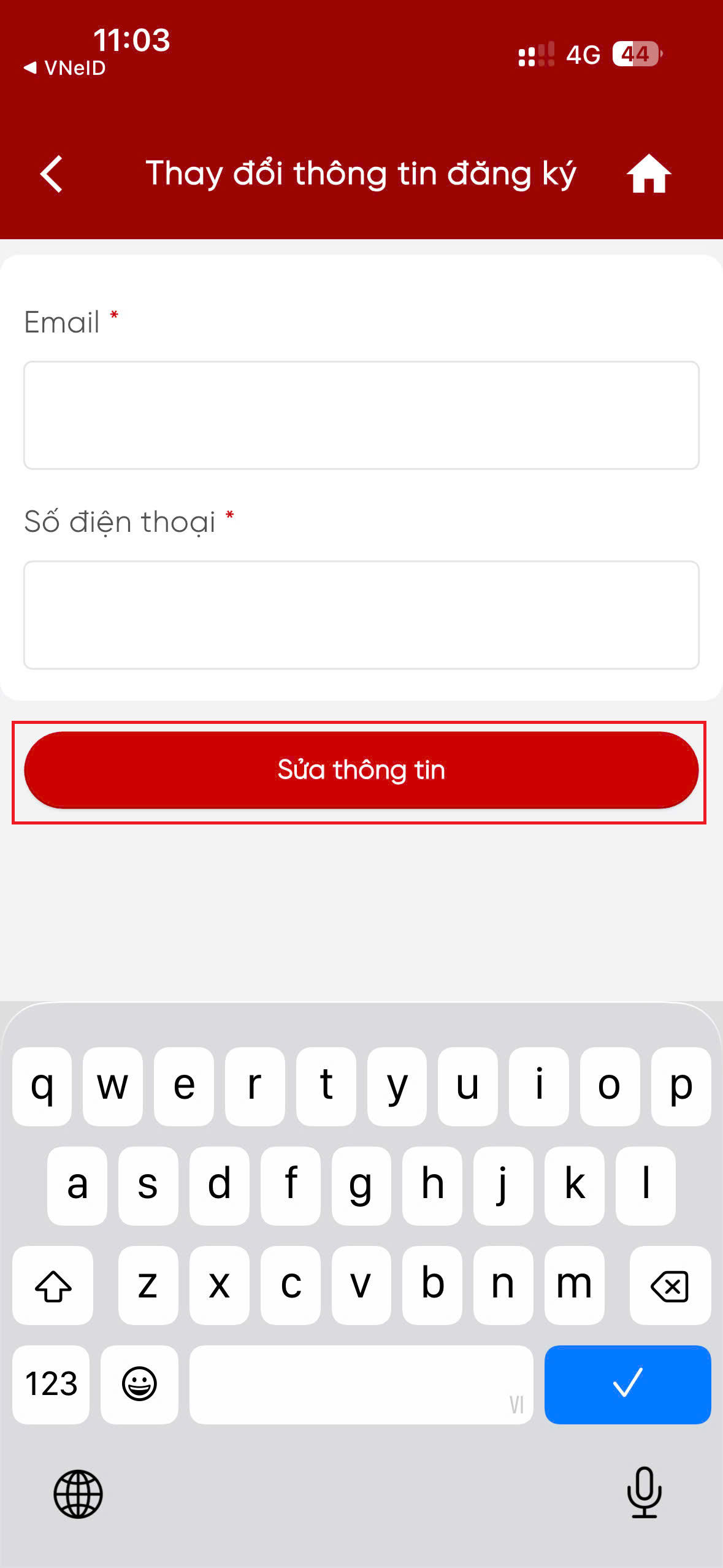
Task: Go back using the header arrow
Action: (52, 174)
